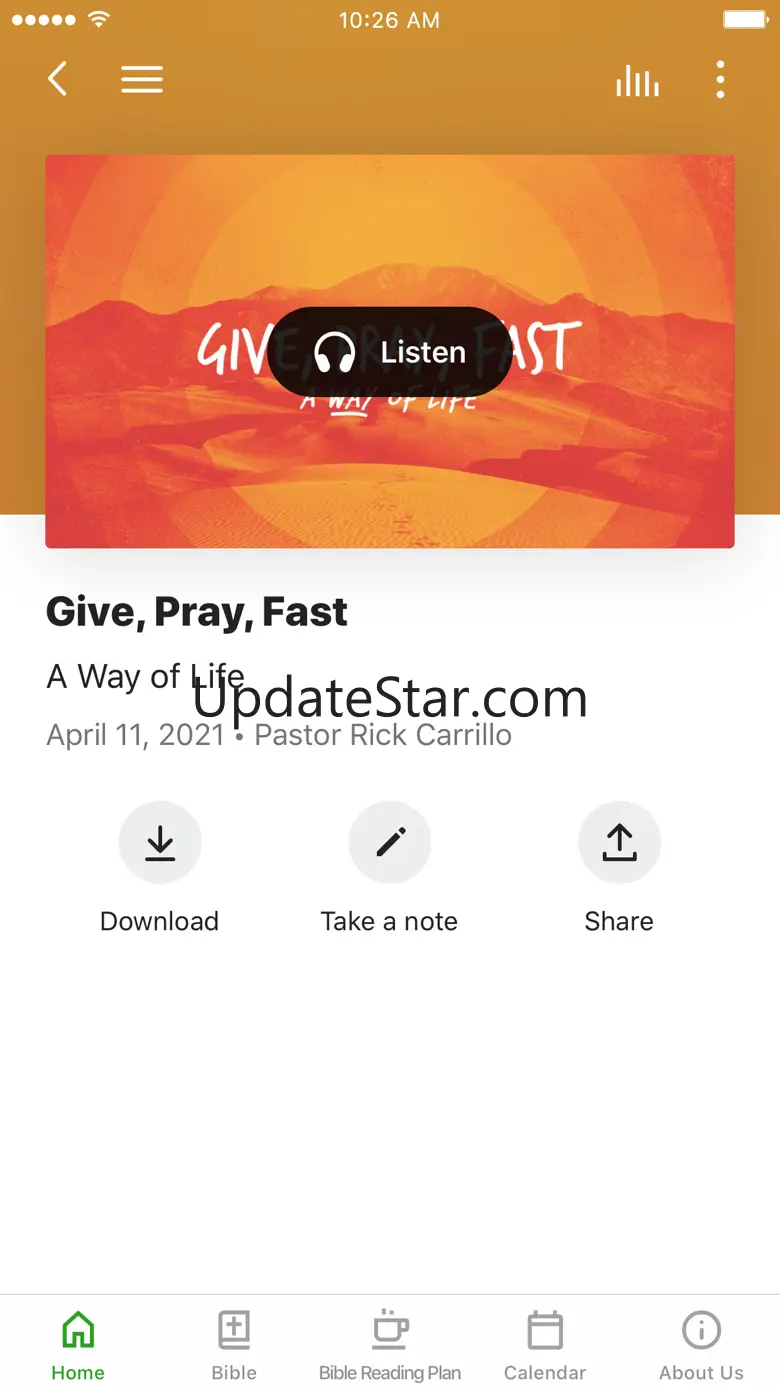Share this sermon
Screen dimensions: 780x1387
click(619, 843)
